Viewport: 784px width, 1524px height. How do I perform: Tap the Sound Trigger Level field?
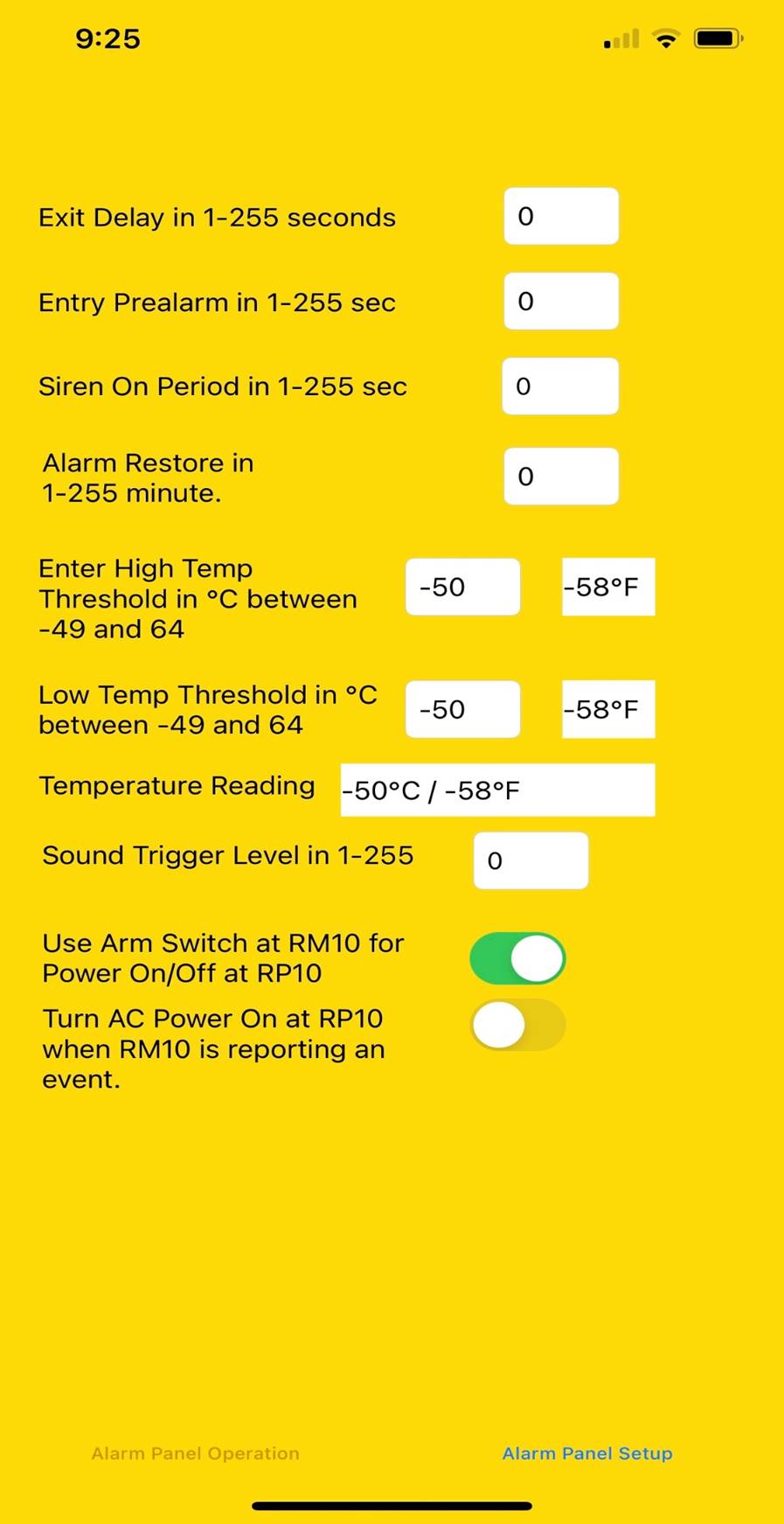[x=531, y=860]
